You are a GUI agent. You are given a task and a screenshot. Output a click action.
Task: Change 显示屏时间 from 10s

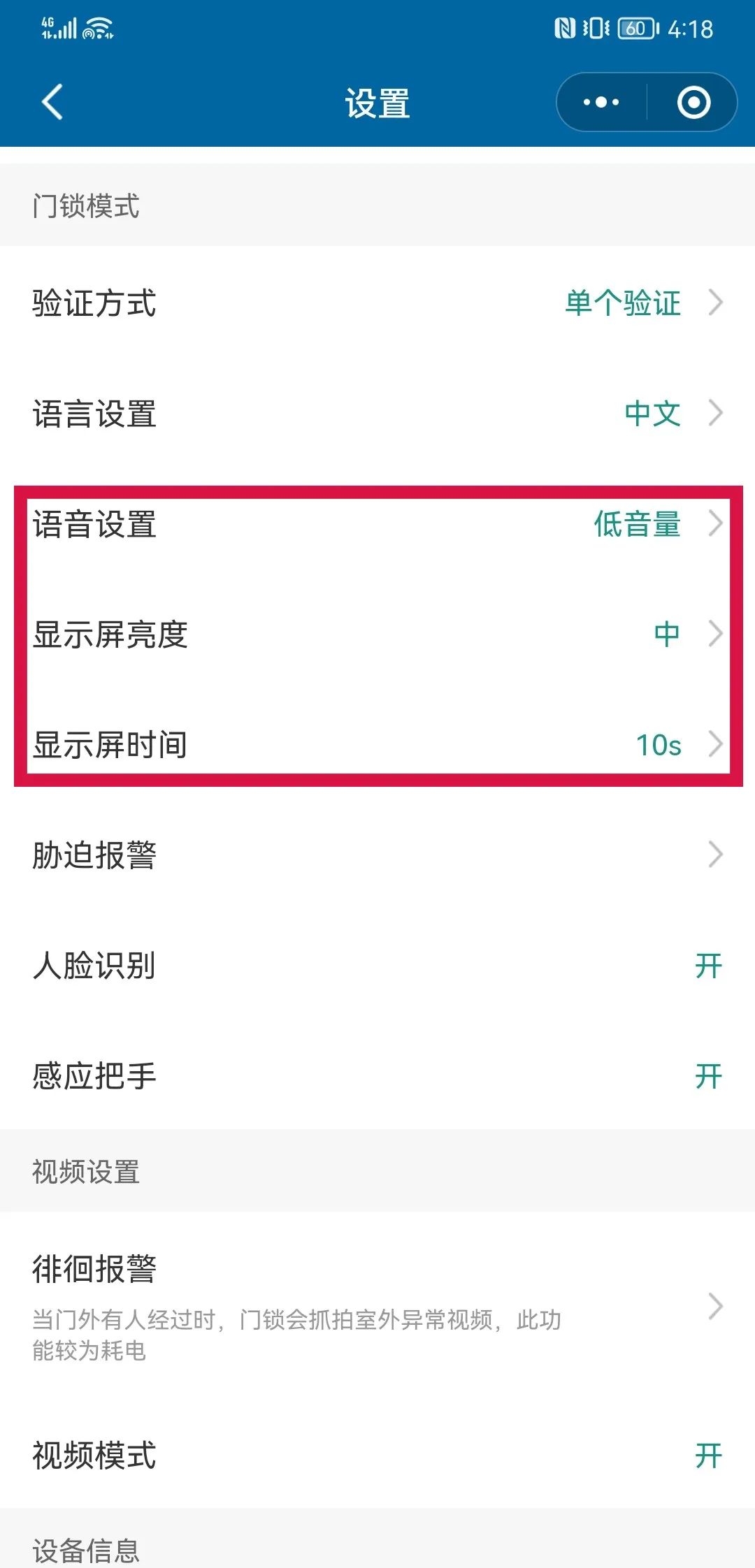coord(377,745)
